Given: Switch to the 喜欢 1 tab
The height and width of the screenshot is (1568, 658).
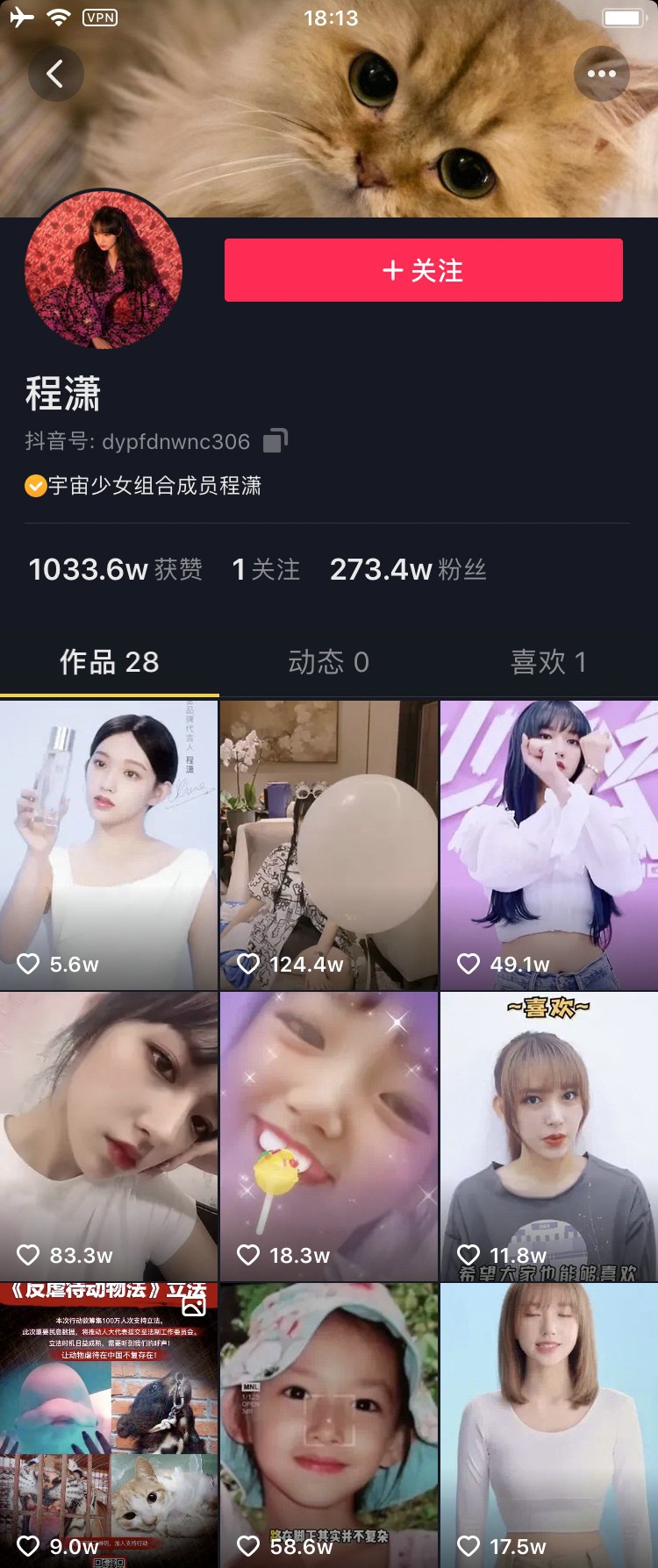Looking at the screenshot, I should [x=548, y=661].
